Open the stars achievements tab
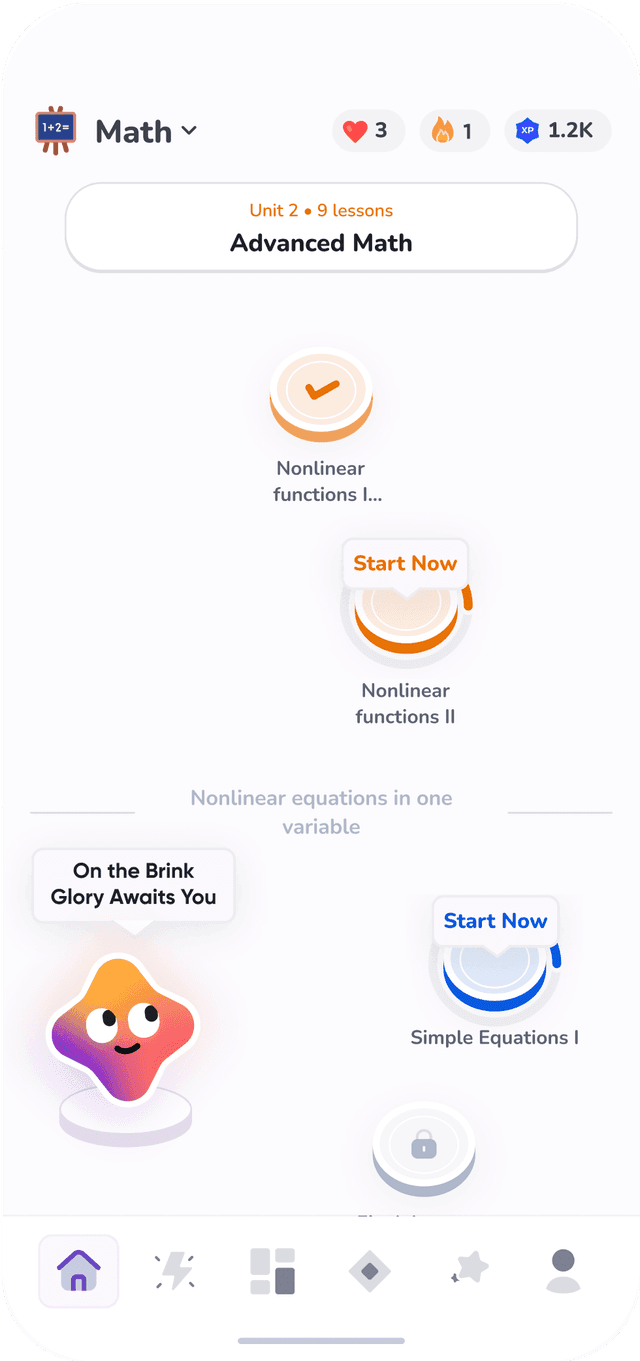Screen dimensions: 640x1361 [467, 1271]
